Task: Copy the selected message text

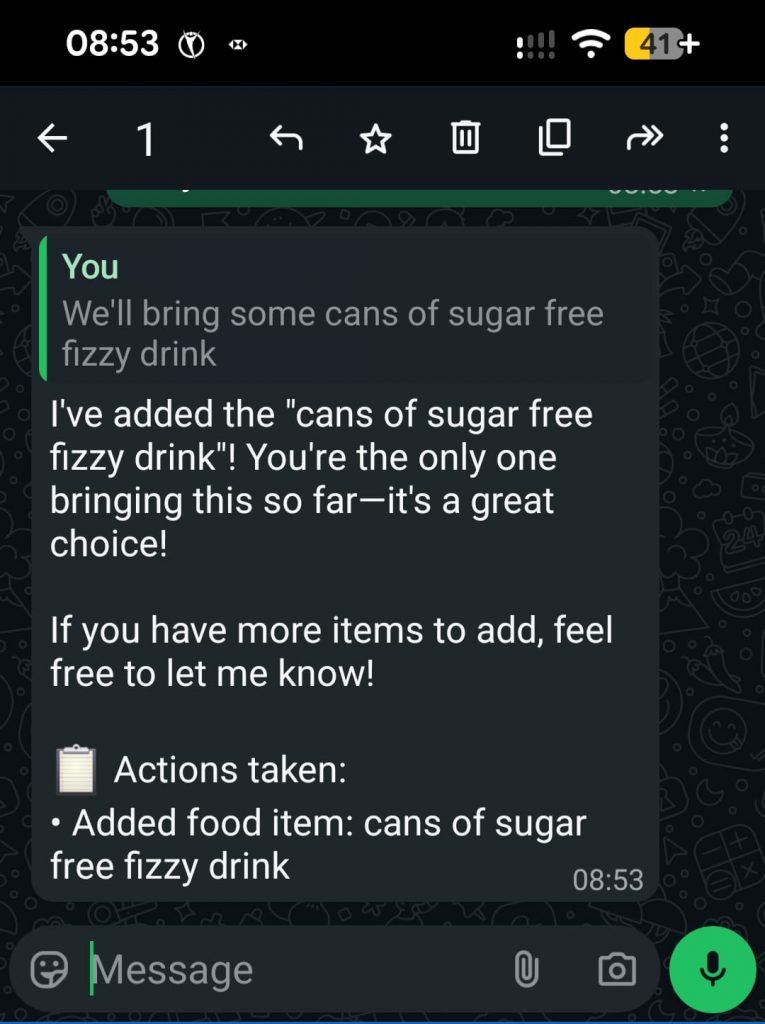Action: pyautogui.click(x=554, y=138)
